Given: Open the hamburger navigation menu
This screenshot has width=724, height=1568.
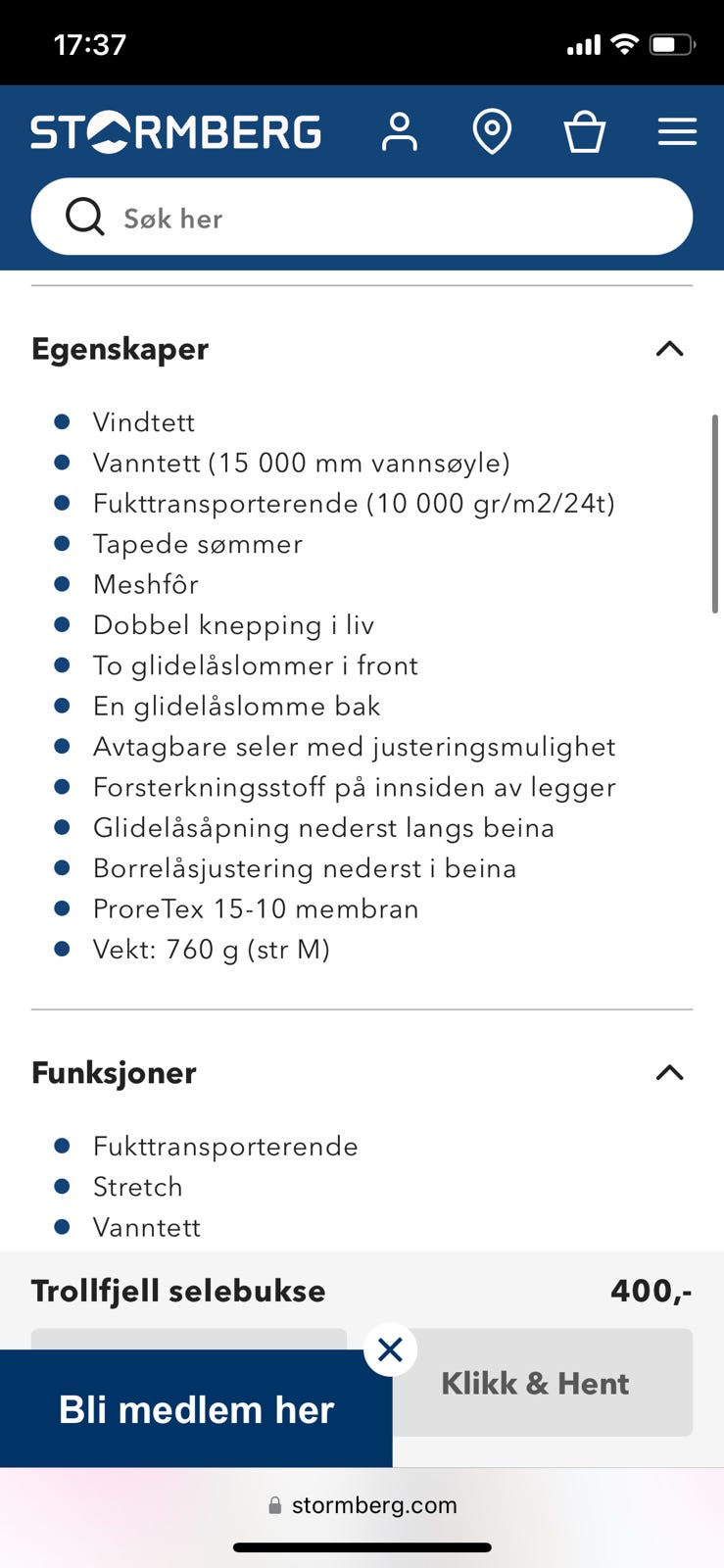Looking at the screenshot, I should (x=677, y=131).
